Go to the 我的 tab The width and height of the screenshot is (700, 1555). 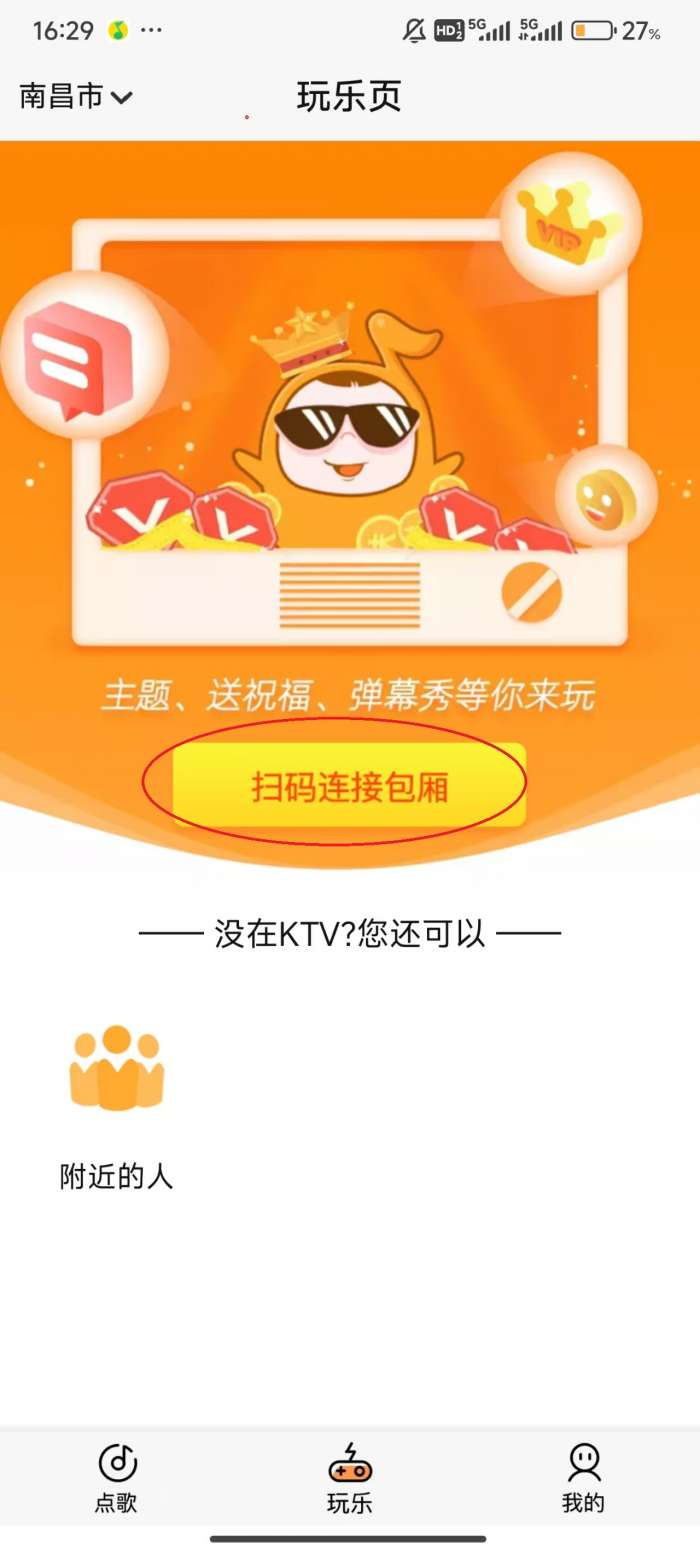(583, 1477)
